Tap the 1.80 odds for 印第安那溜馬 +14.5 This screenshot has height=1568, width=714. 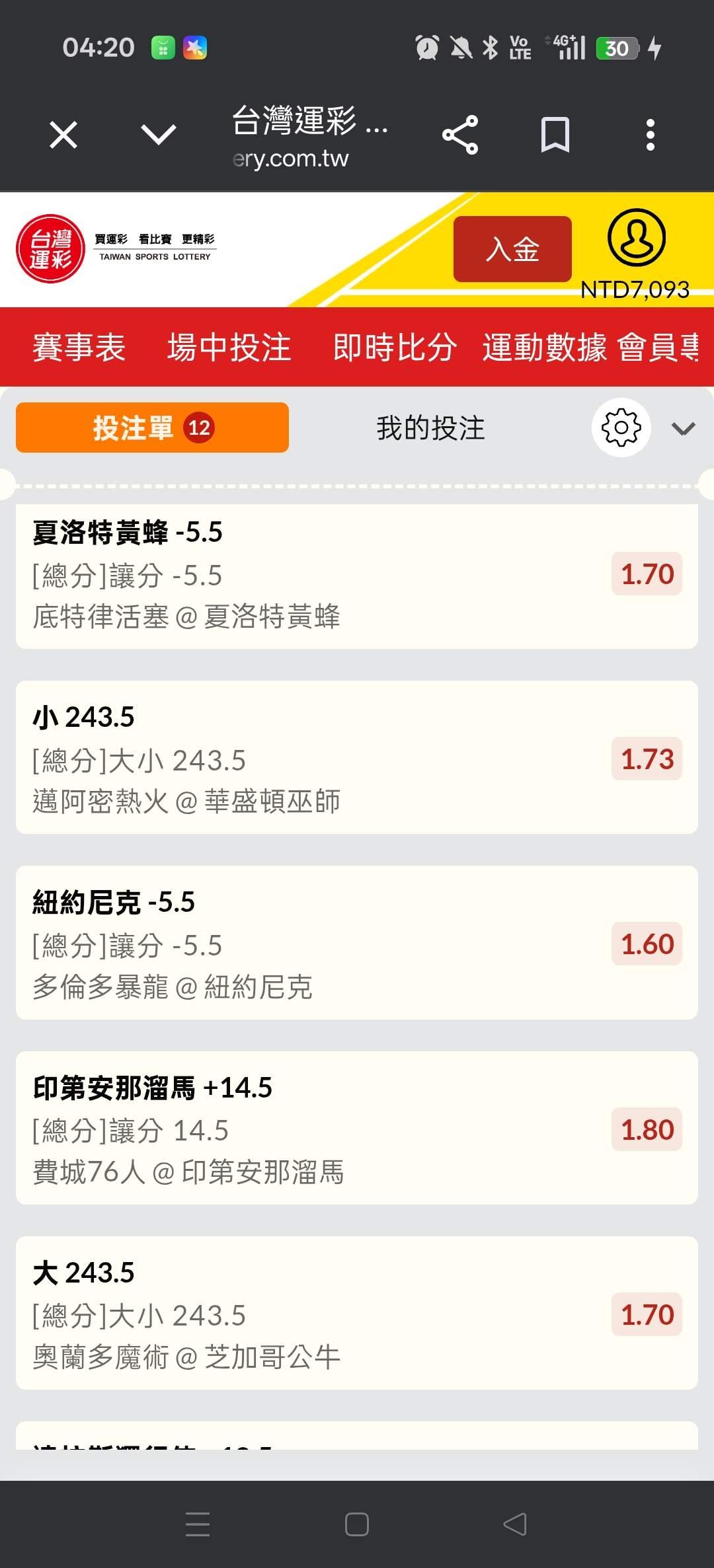coord(647,1130)
